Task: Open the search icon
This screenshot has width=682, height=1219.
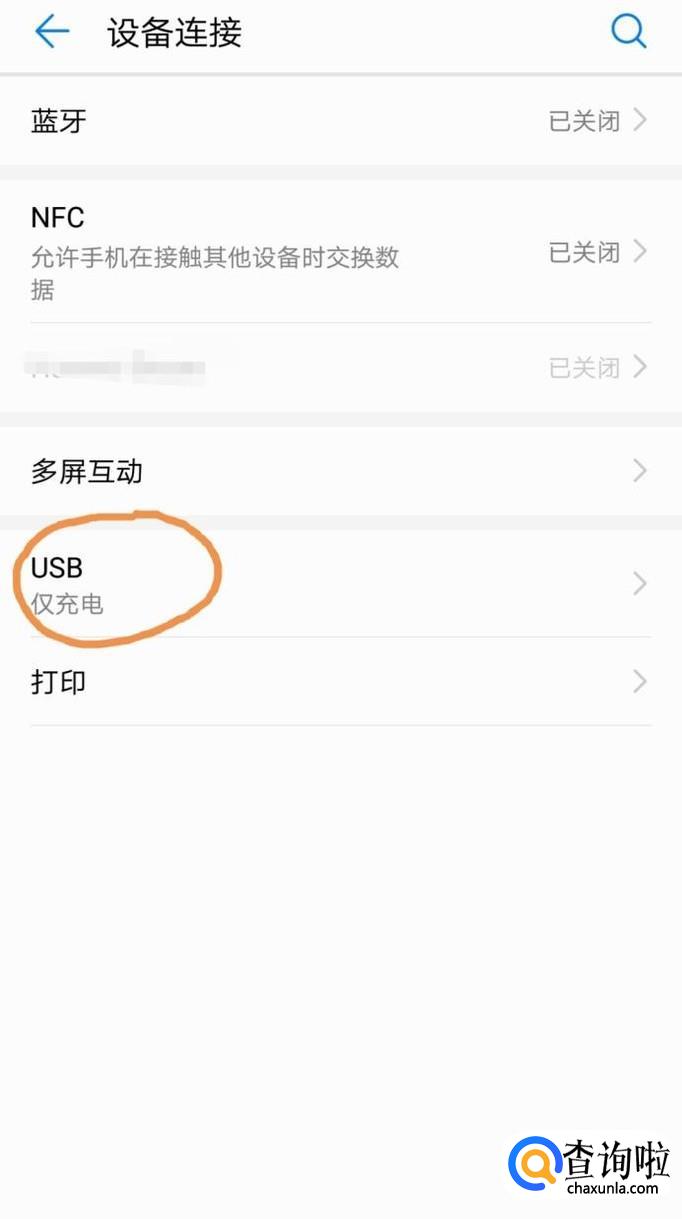Action: [x=628, y=32]
